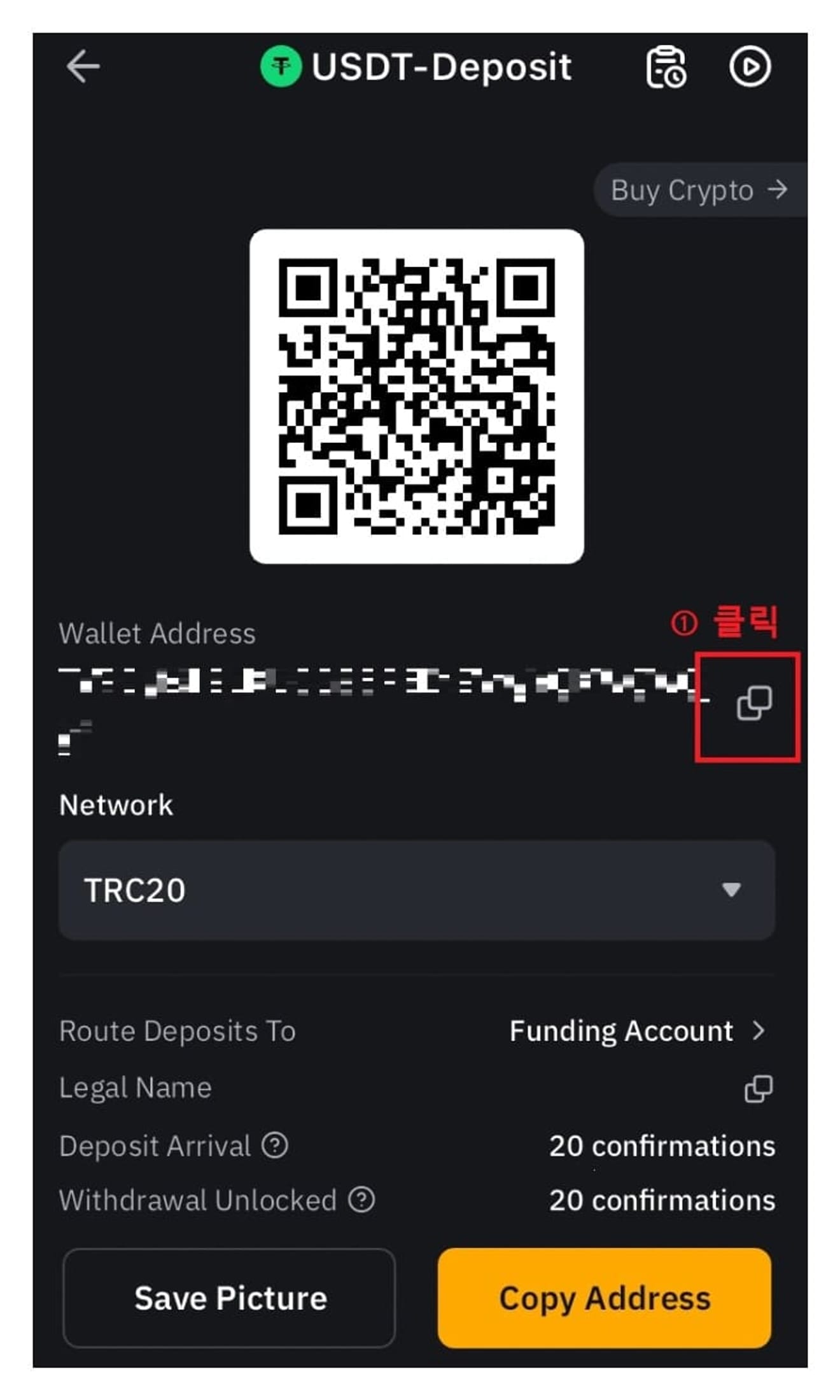Open deposit history icon
The width and height of the screenshot is (840, 1400).
click(666, 67)
